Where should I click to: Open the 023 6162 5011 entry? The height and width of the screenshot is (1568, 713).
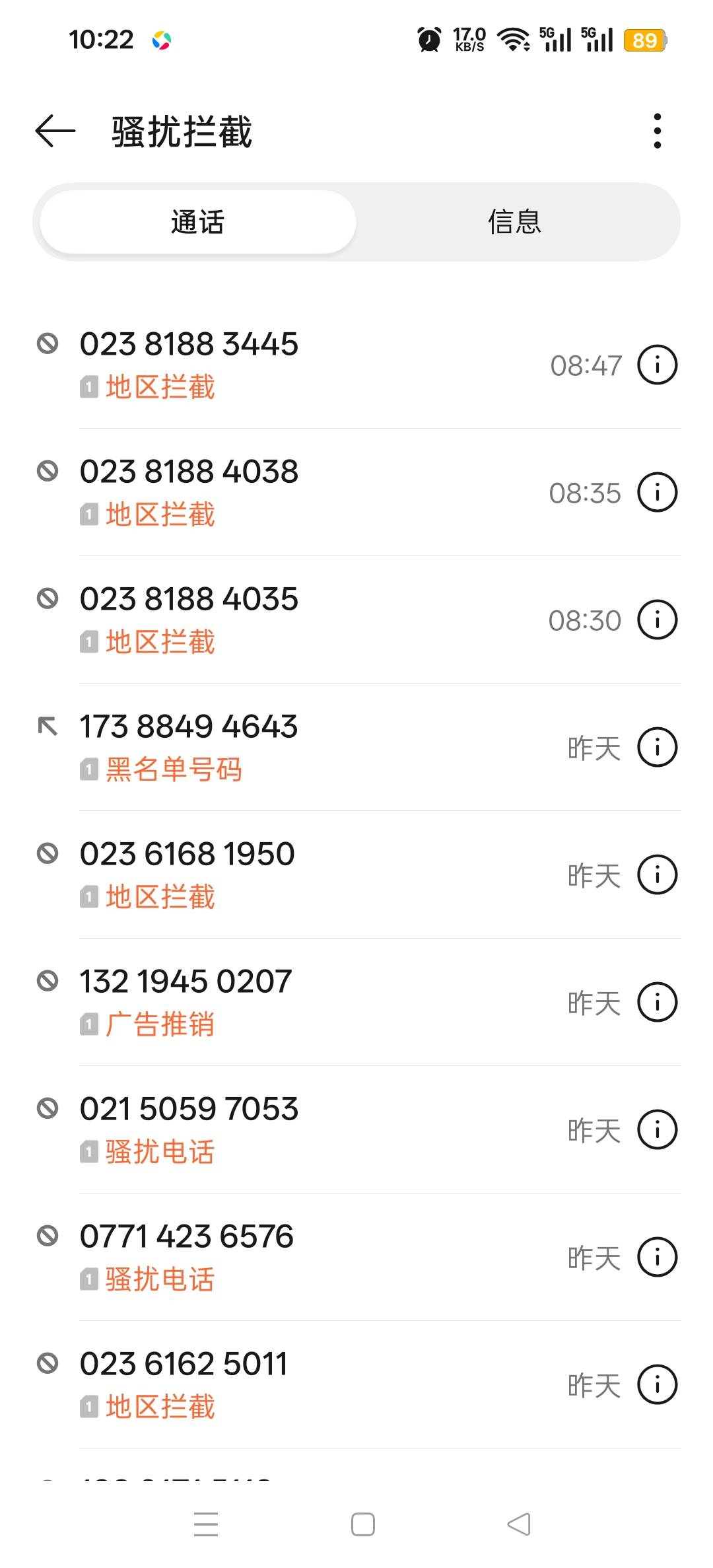coord(356,1384)
